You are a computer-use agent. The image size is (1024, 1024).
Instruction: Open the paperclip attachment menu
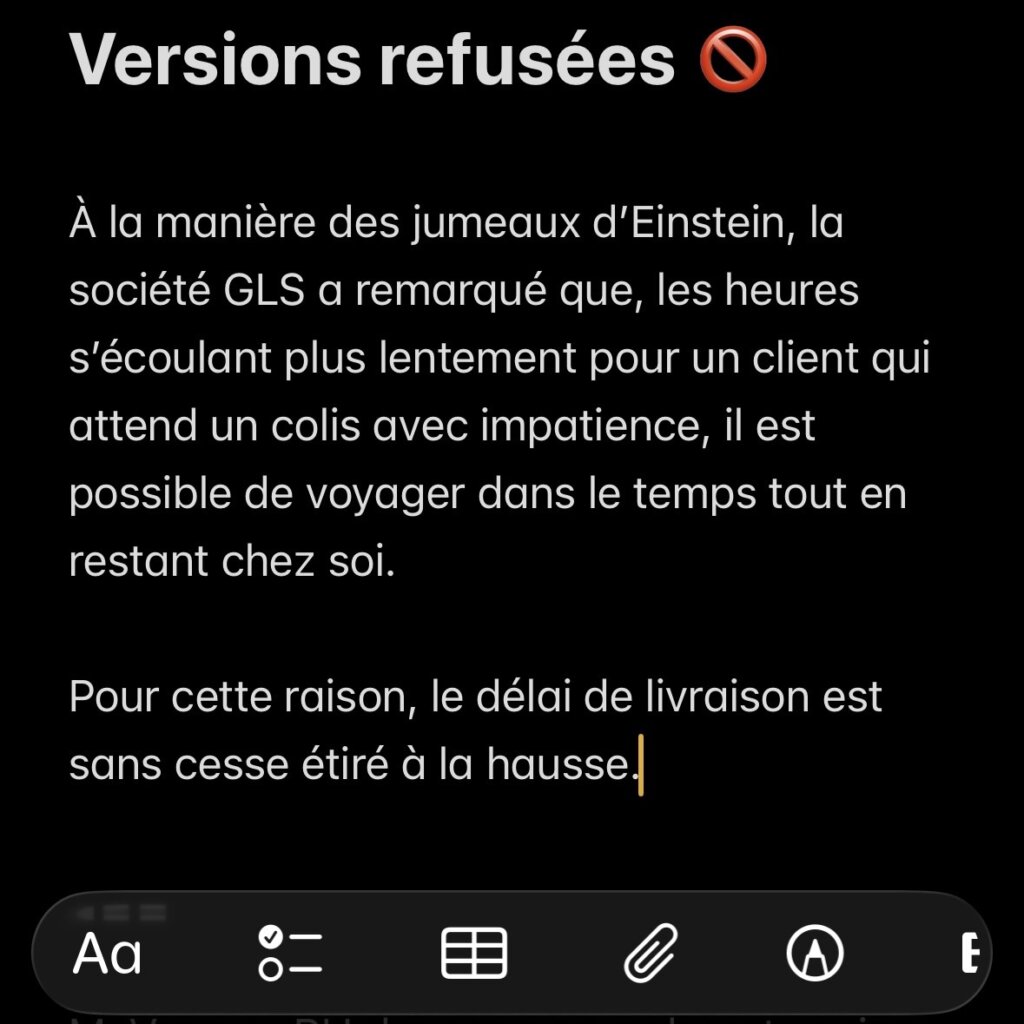click(651, 953)
